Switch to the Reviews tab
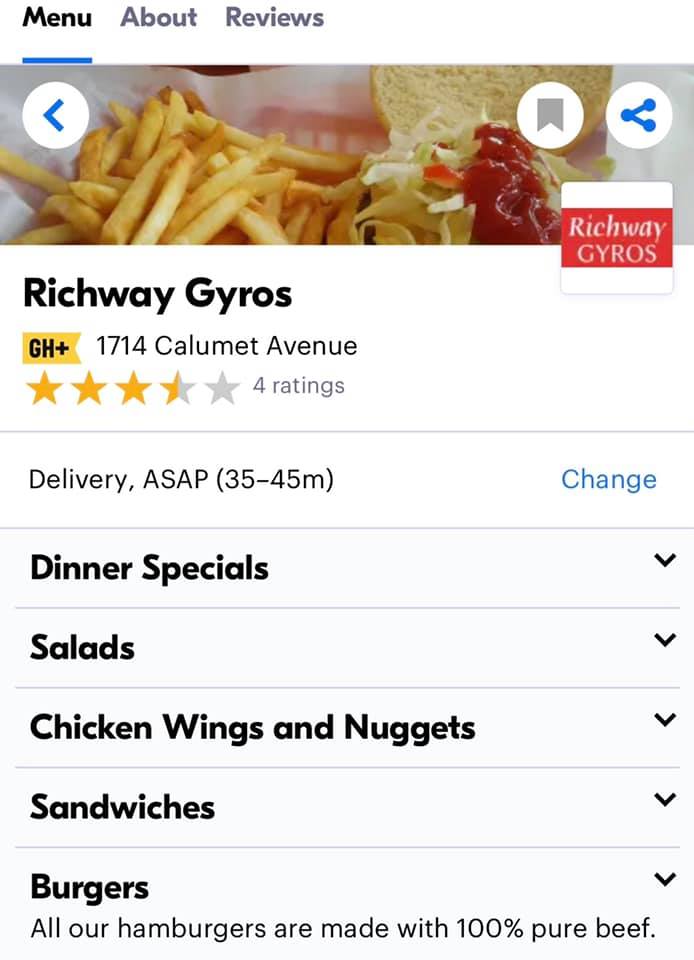Image resolution: width=694 pixels, height=960 pixels. [x=274, y=18]
